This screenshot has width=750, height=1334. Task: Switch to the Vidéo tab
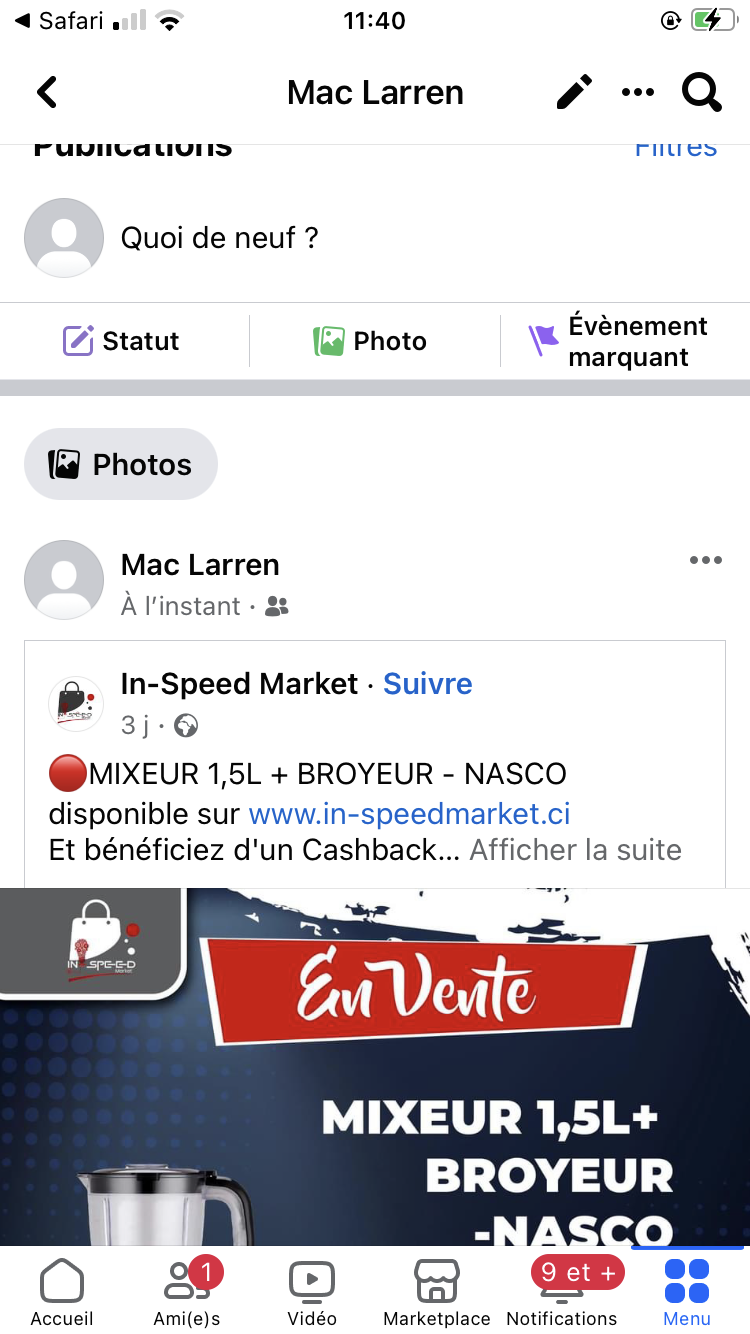click(312, 1292)
